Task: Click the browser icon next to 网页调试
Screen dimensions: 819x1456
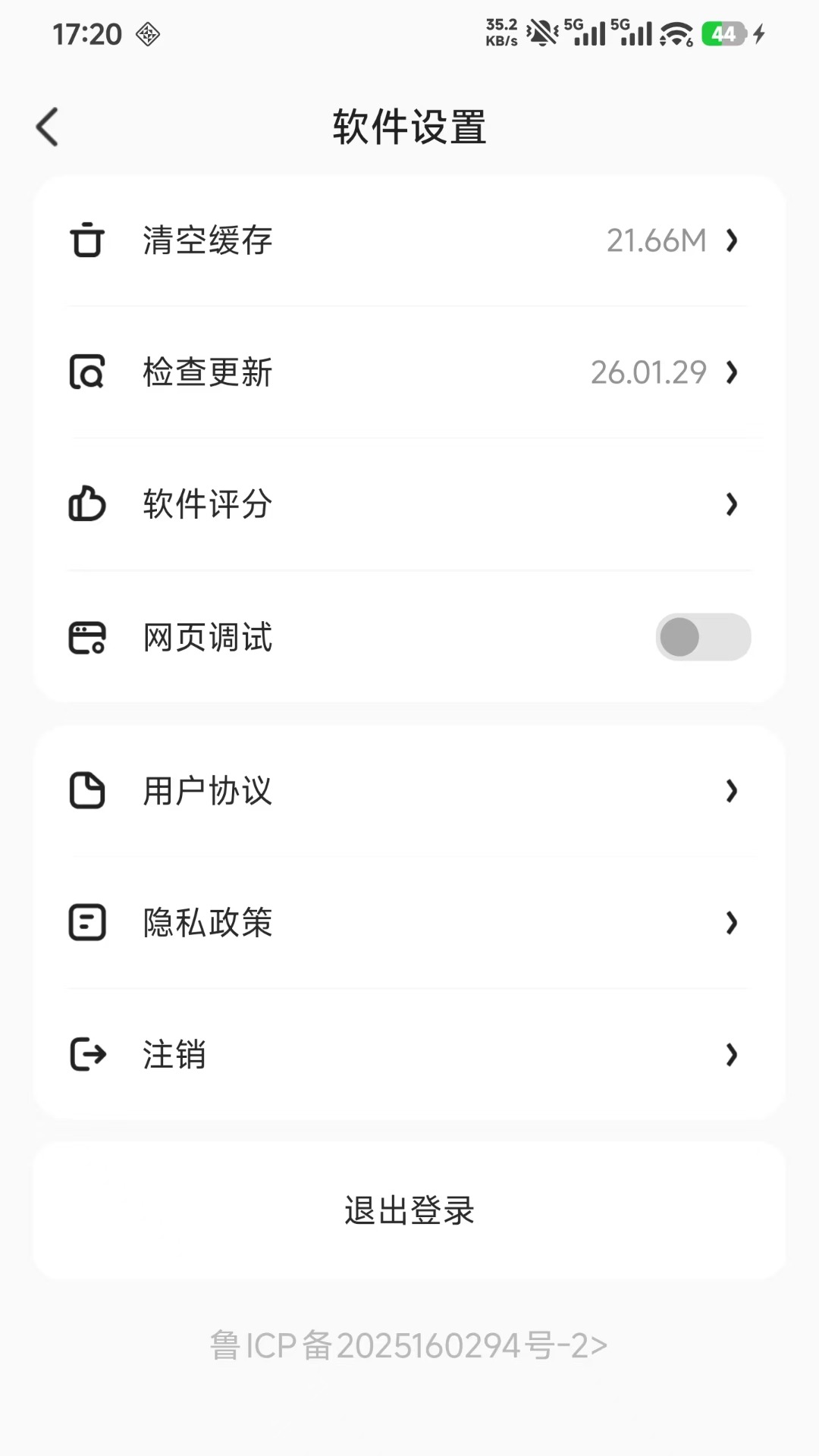Action: 87,638
